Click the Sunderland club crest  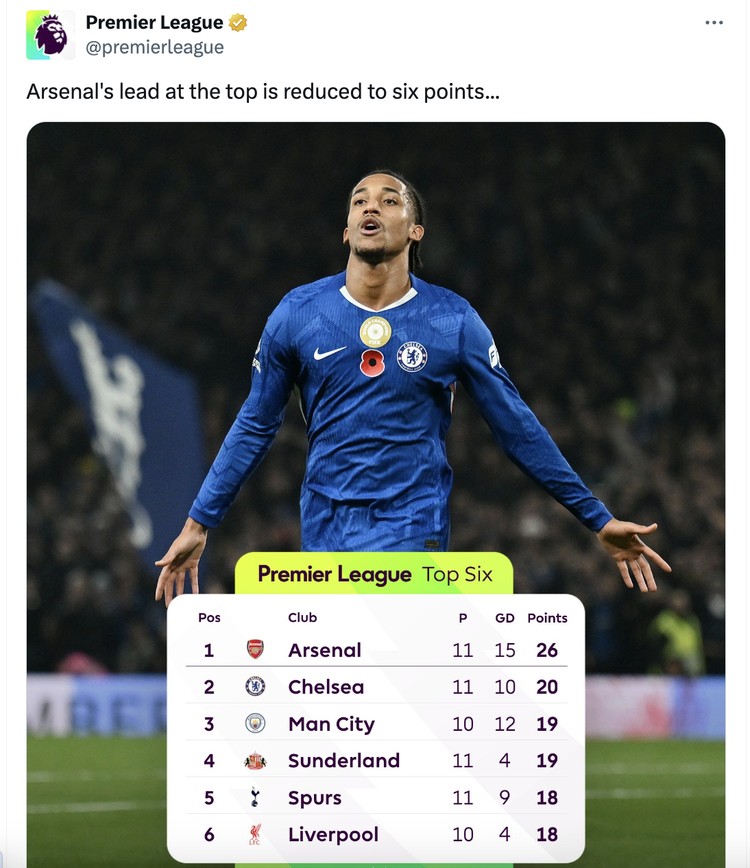(255, 761)
